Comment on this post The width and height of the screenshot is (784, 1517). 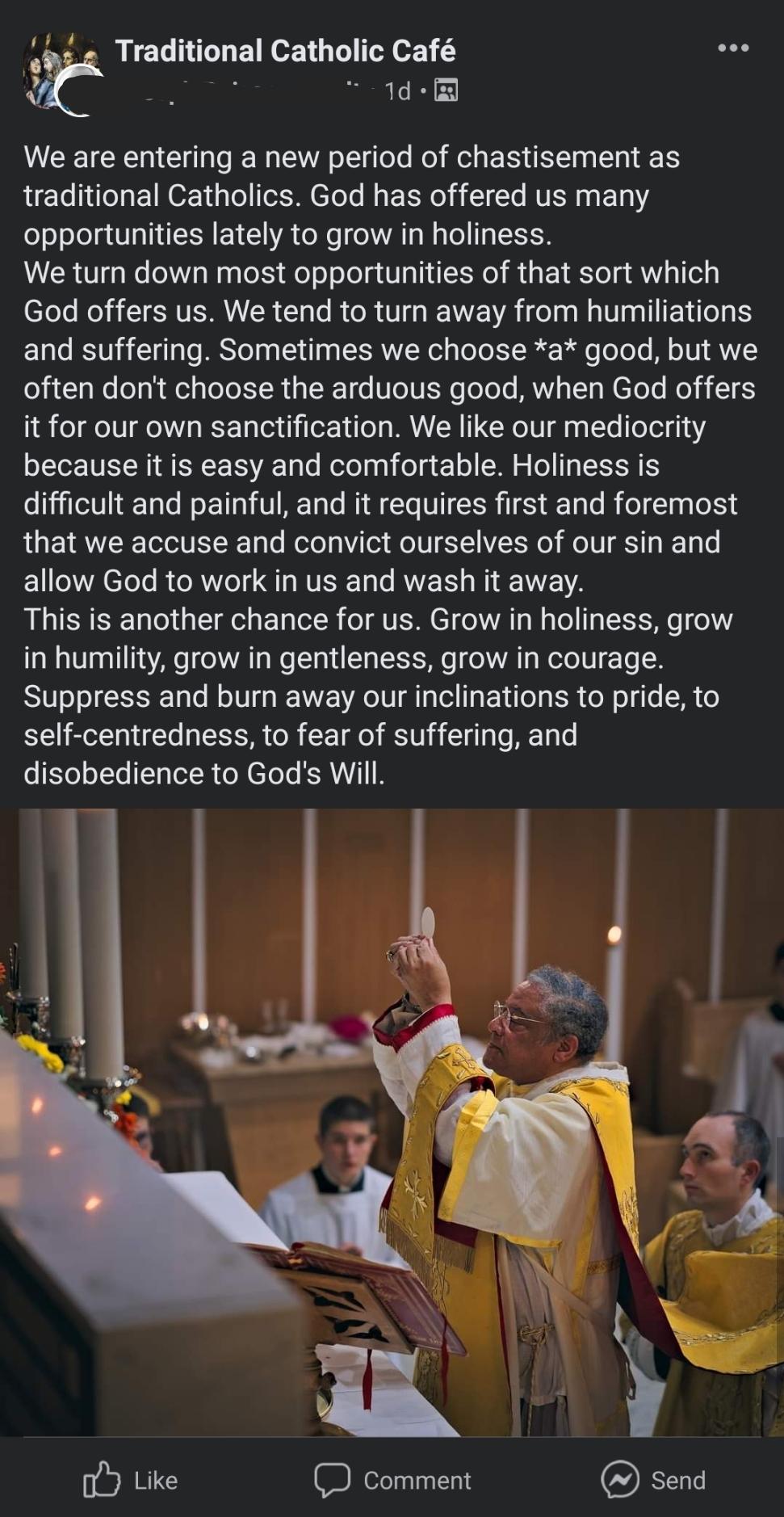(392, 1480)
